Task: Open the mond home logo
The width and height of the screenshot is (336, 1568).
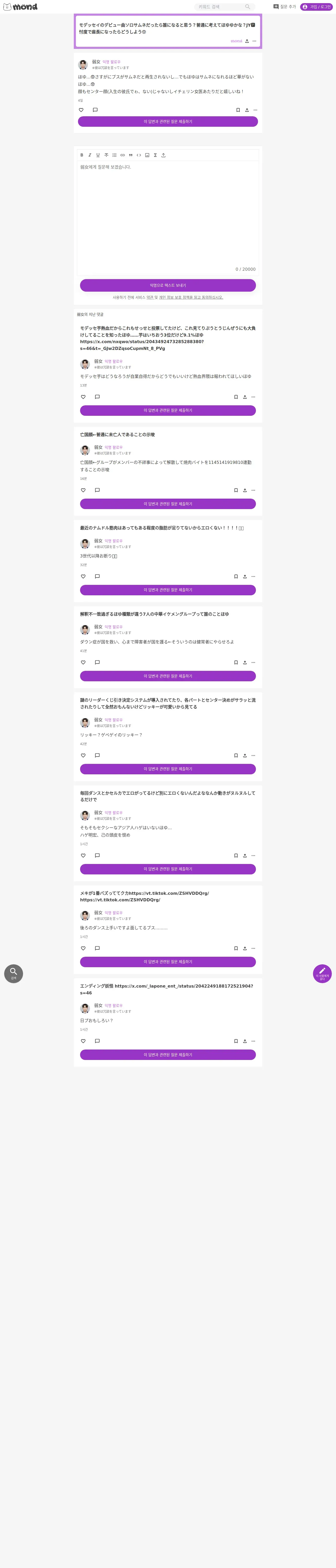Action: click(20, 7)
